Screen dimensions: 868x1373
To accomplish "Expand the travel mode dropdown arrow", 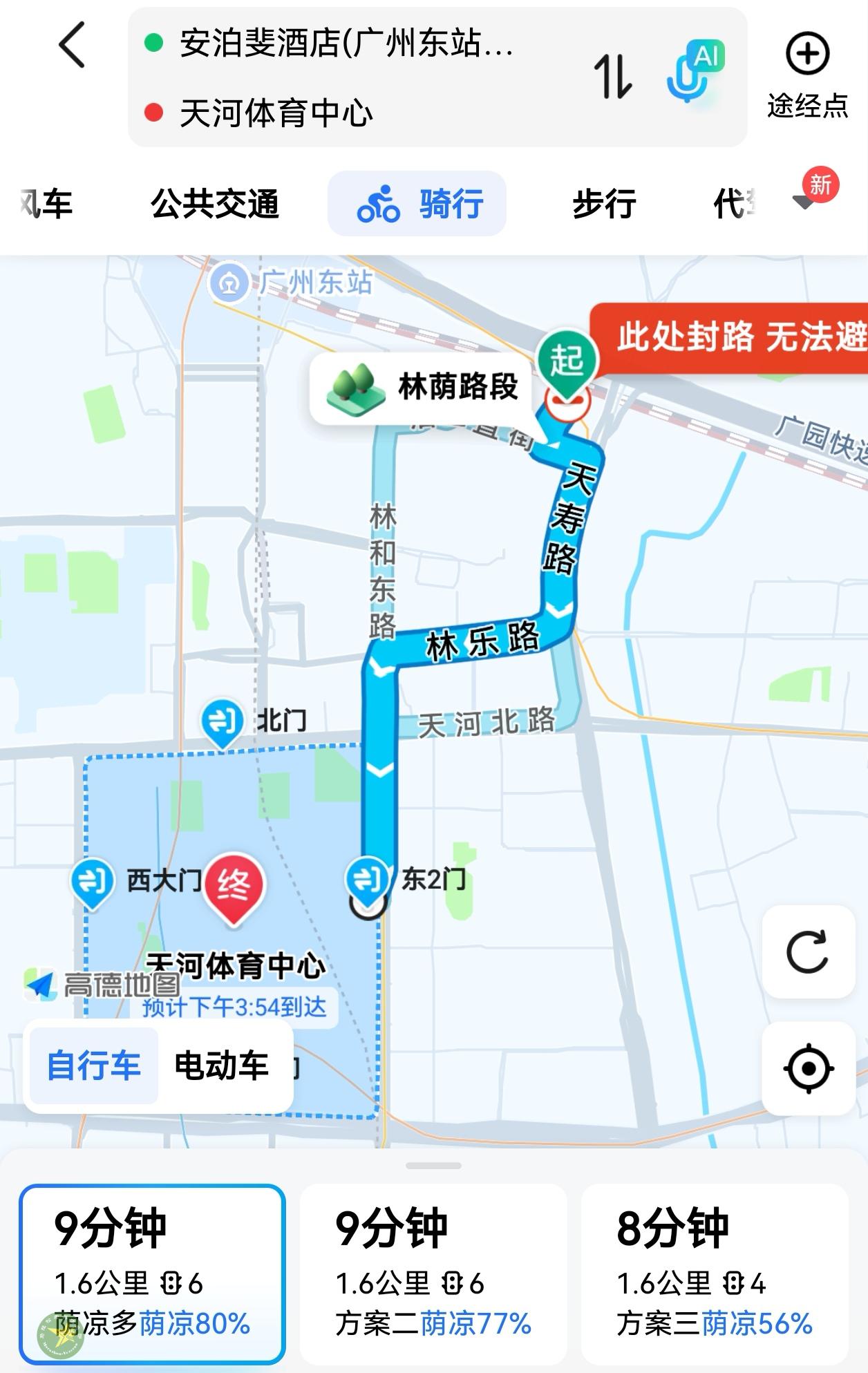I will pos(804,202).
